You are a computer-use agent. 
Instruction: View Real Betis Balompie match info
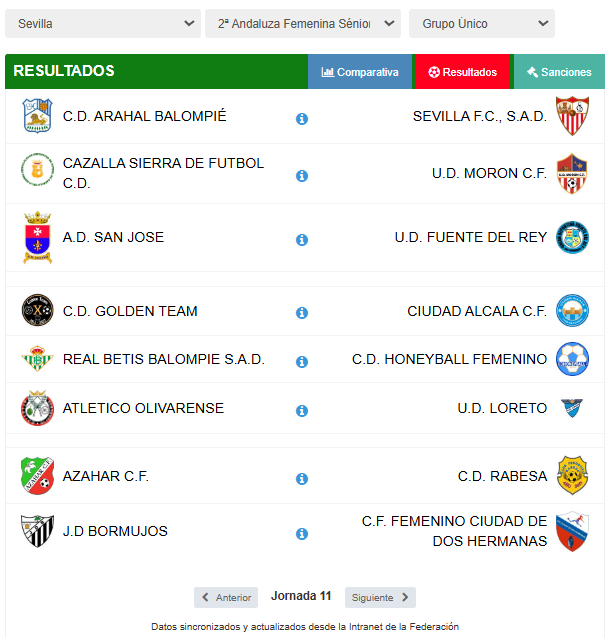(x=302, y=362)
